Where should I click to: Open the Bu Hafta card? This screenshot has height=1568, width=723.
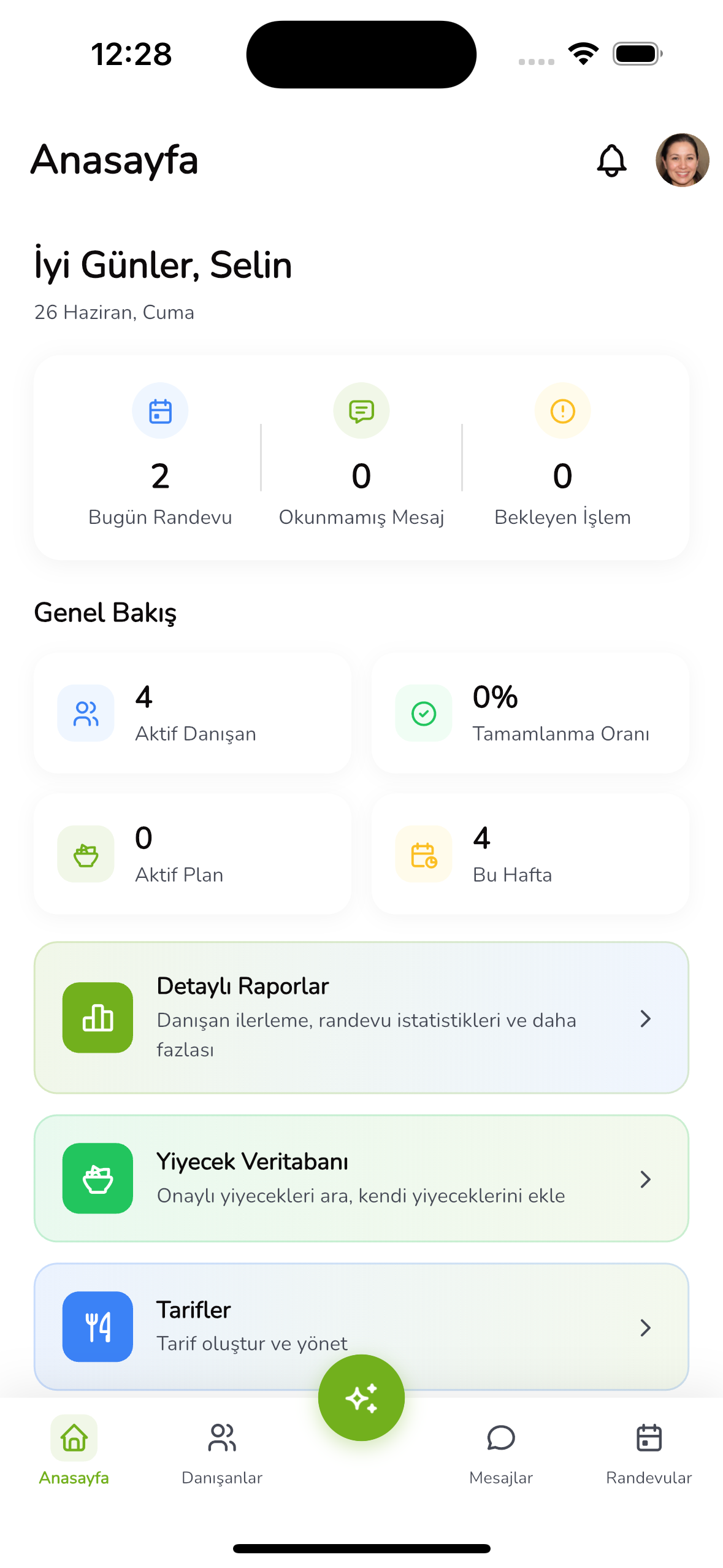pyautogui.click(x=530, y=854)
